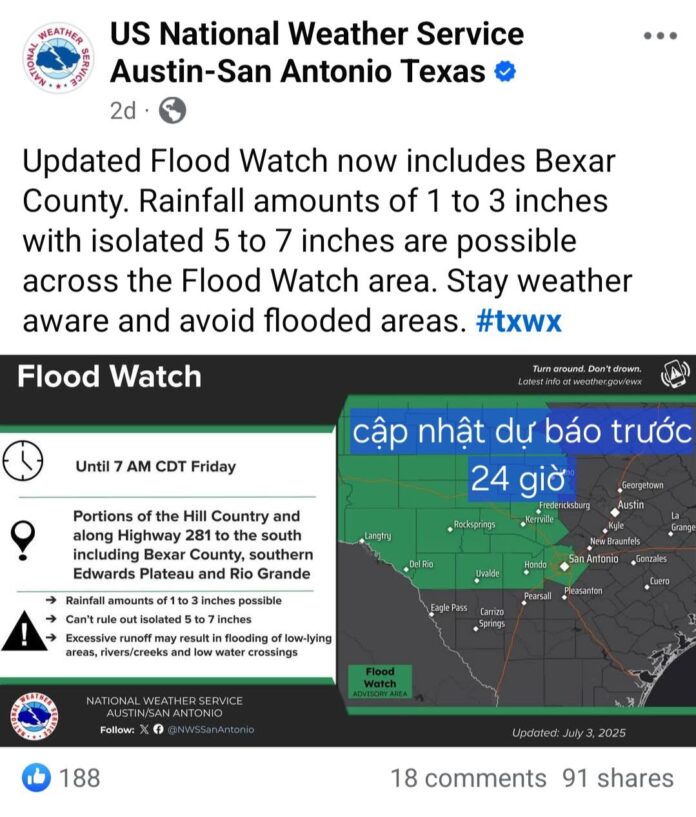See who reacted, shown as 188

(x=62, y=778)
